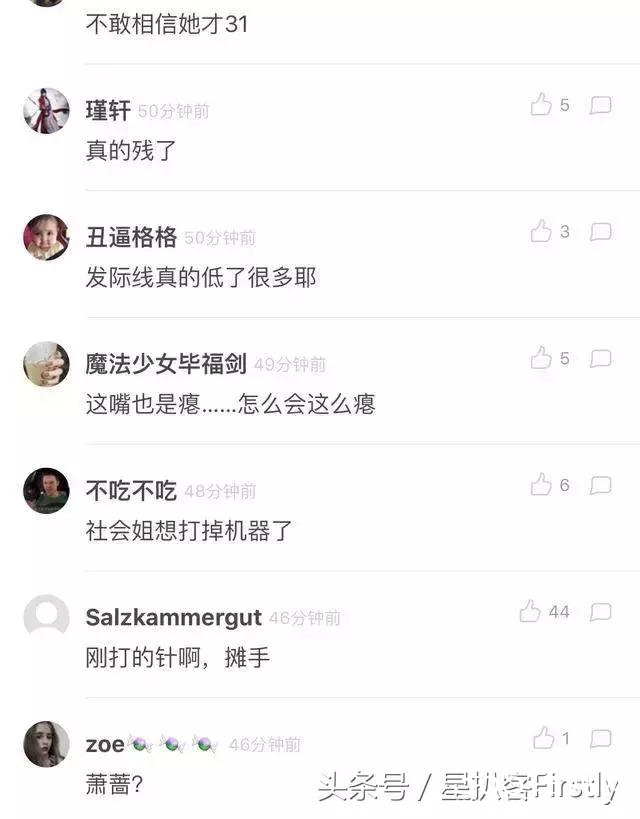
Task: Reply to Salzkammergut's comment
Action: point(601,612)
